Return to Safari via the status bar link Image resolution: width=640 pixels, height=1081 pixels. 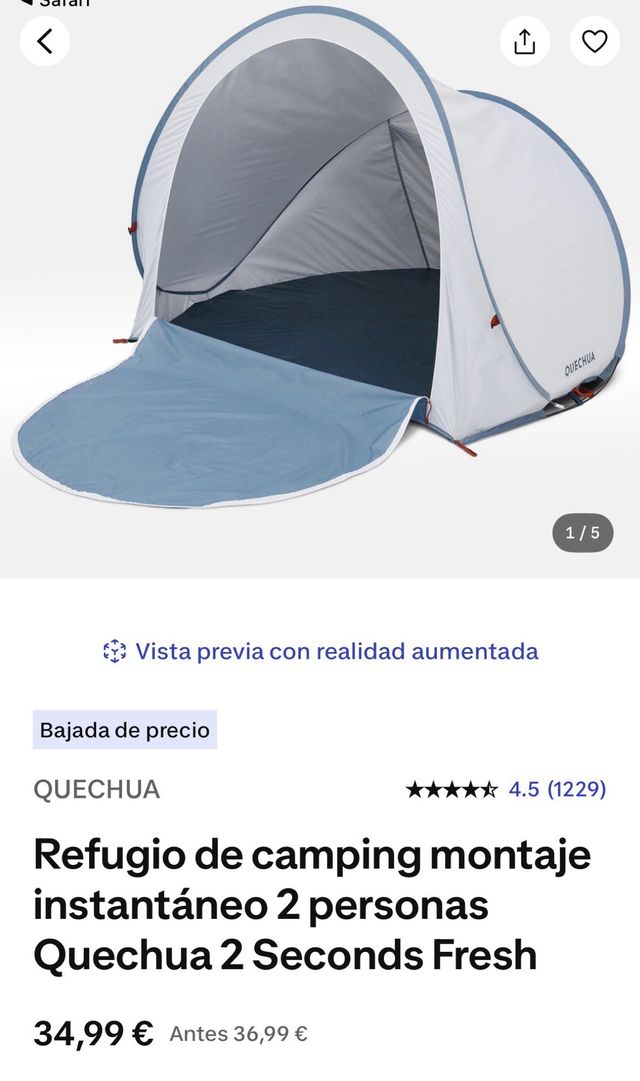tap(55, 4)
